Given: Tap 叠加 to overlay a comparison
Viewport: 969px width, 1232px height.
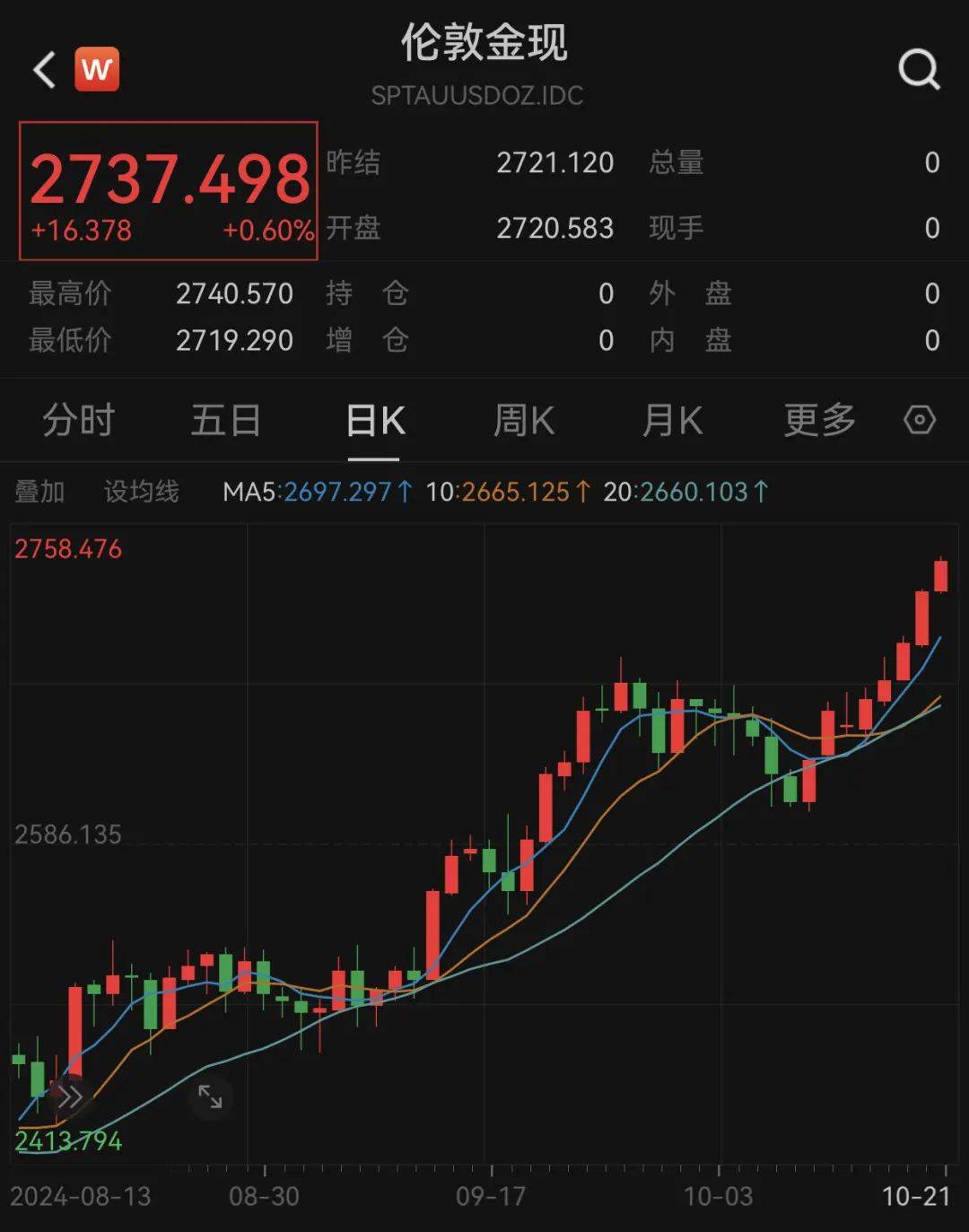Looking at the screenshot, I should [39, 492].
